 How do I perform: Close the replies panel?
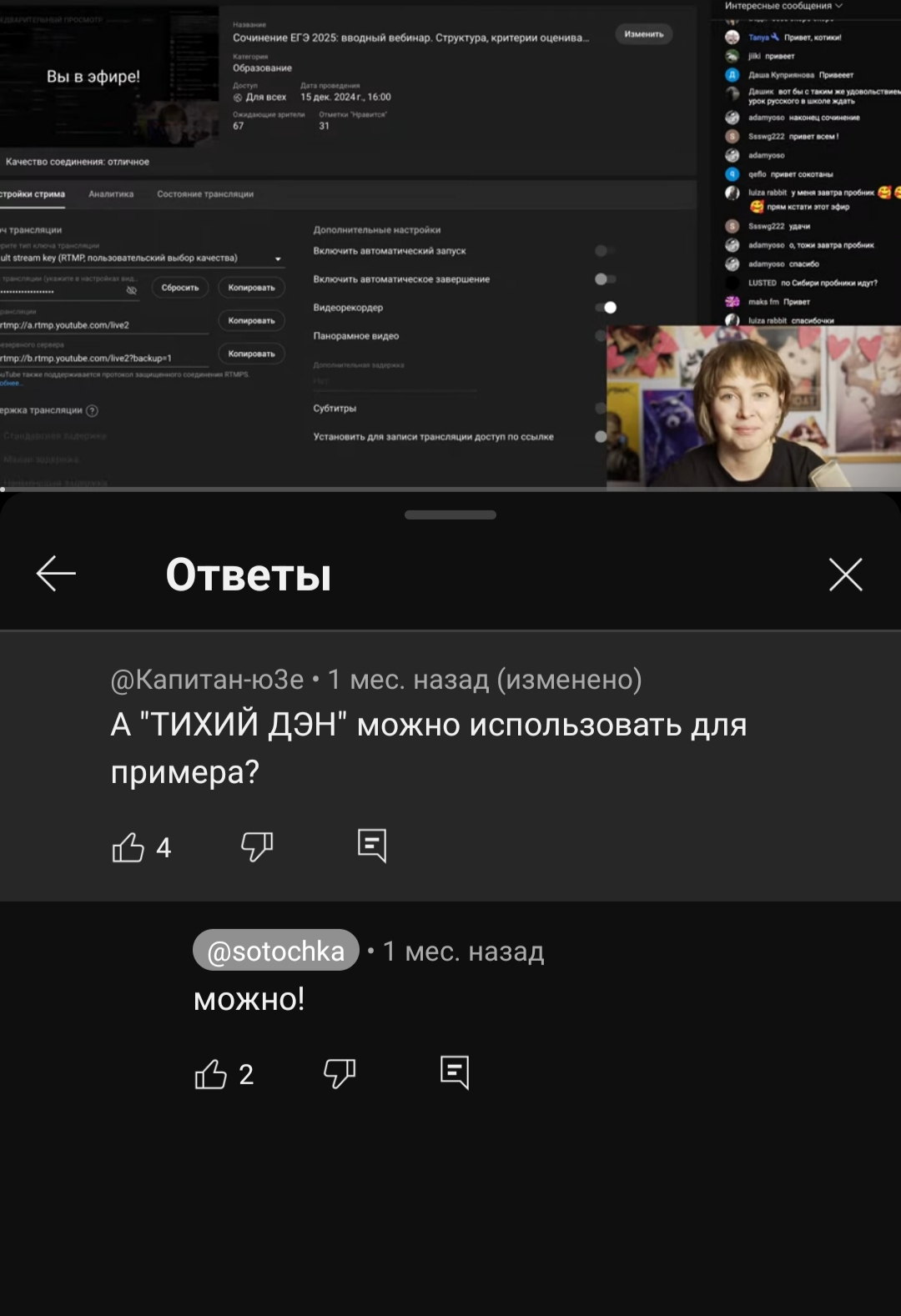pos(846,575)
